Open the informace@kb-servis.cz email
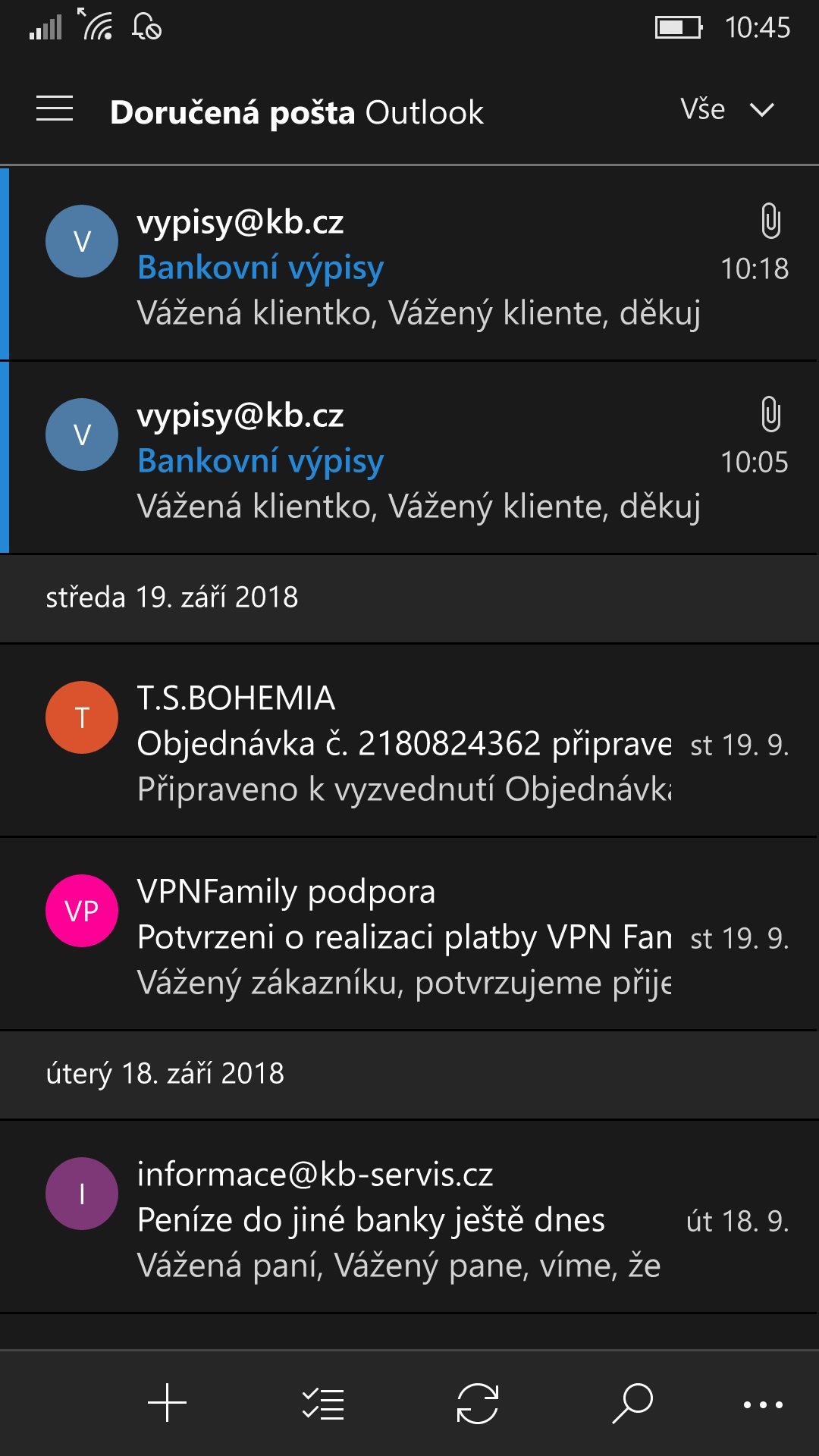 click(x=409, y=1217)
